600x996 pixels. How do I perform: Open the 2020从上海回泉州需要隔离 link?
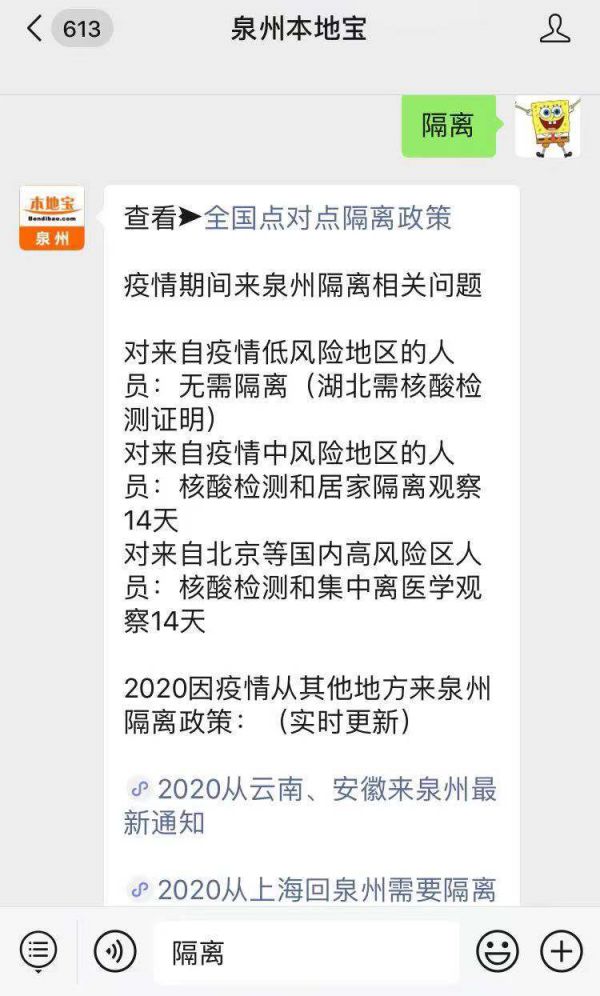[312, 890]
